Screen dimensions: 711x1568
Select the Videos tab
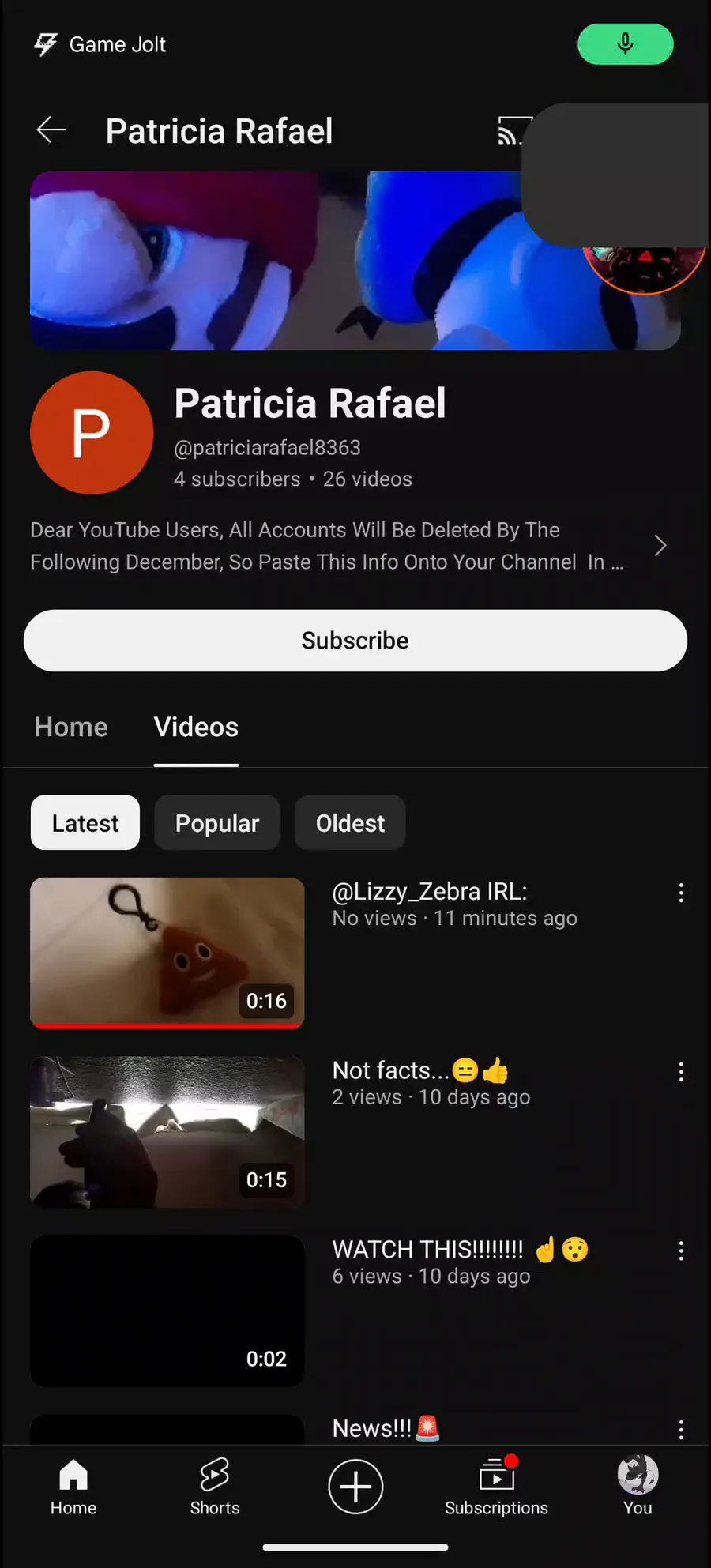[196, 727]
